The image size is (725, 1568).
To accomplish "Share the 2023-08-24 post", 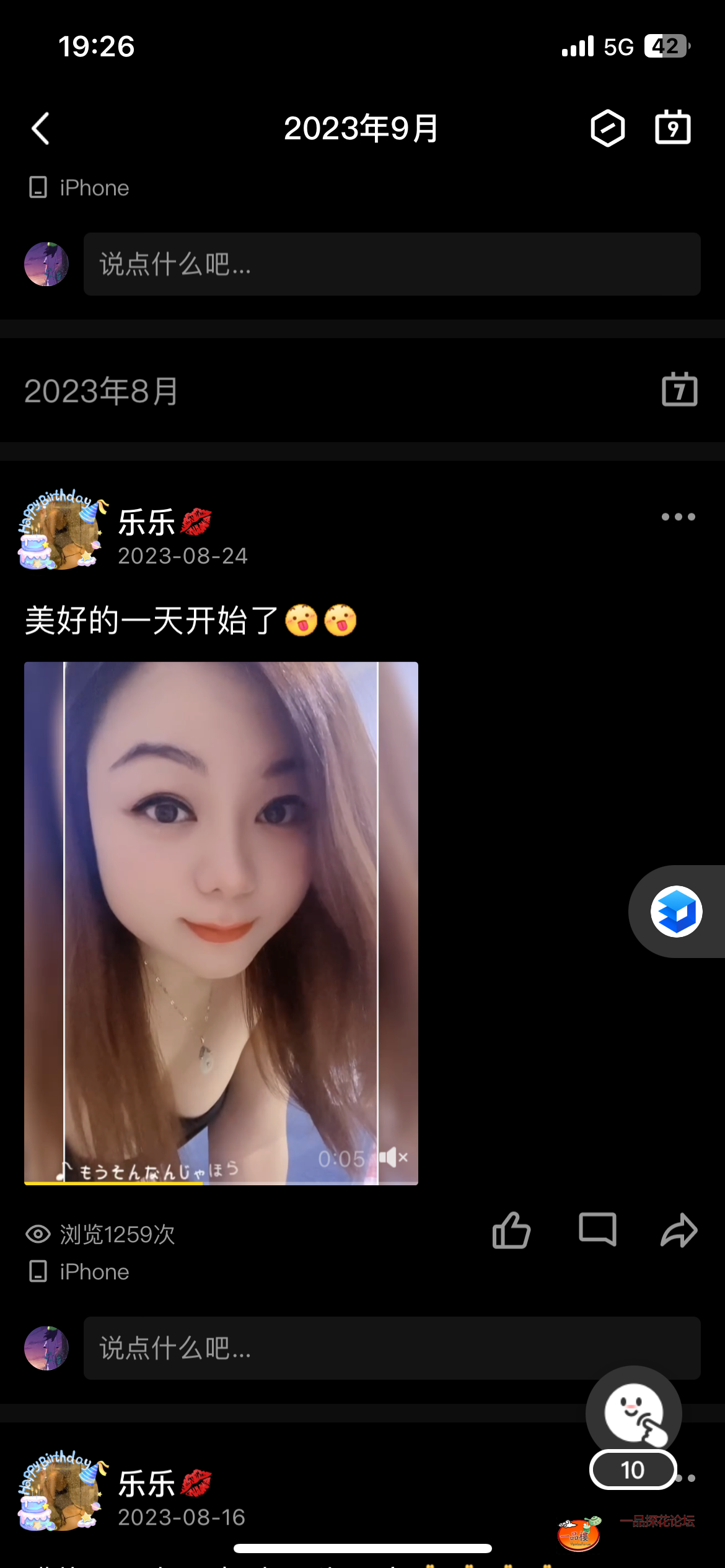I will 679,1230.
